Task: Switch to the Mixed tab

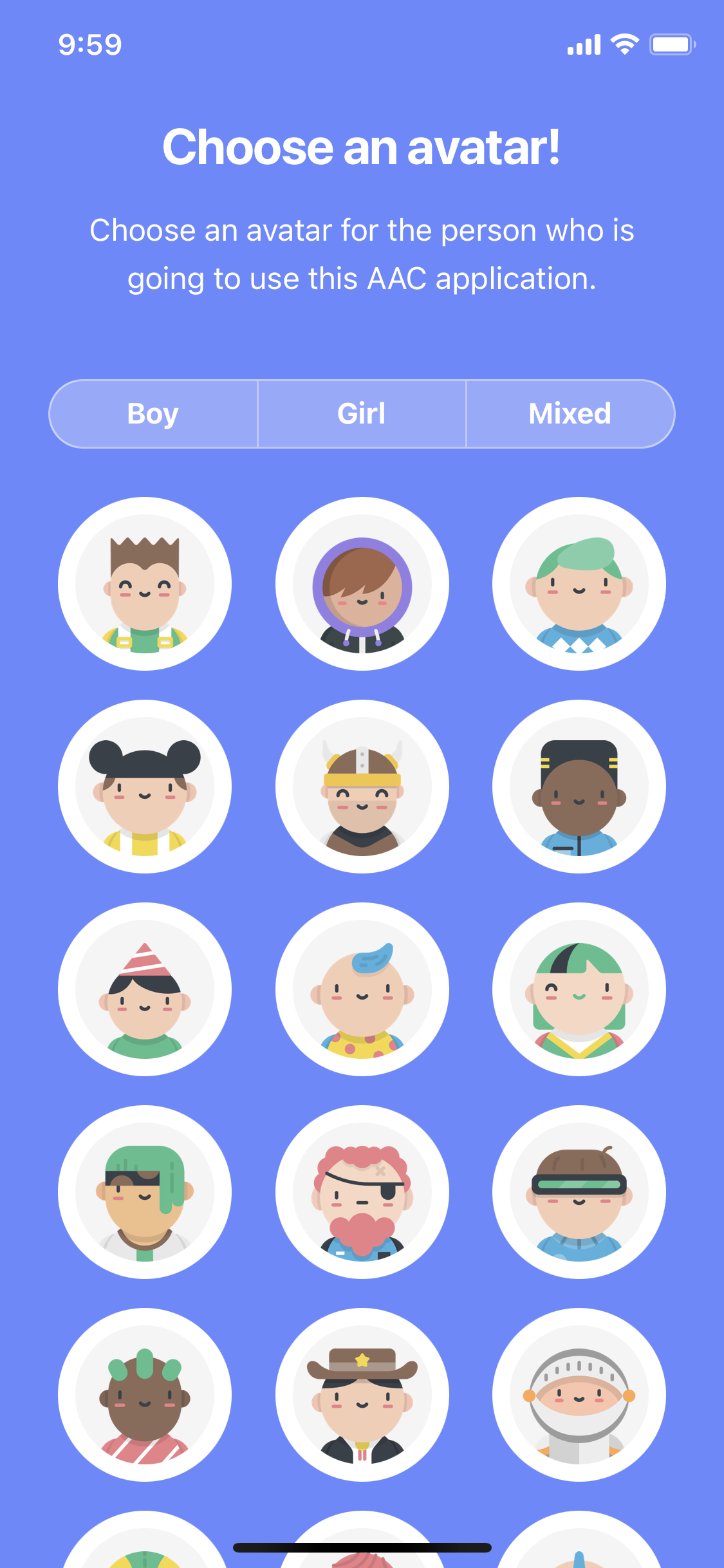Action: [570, 414]
